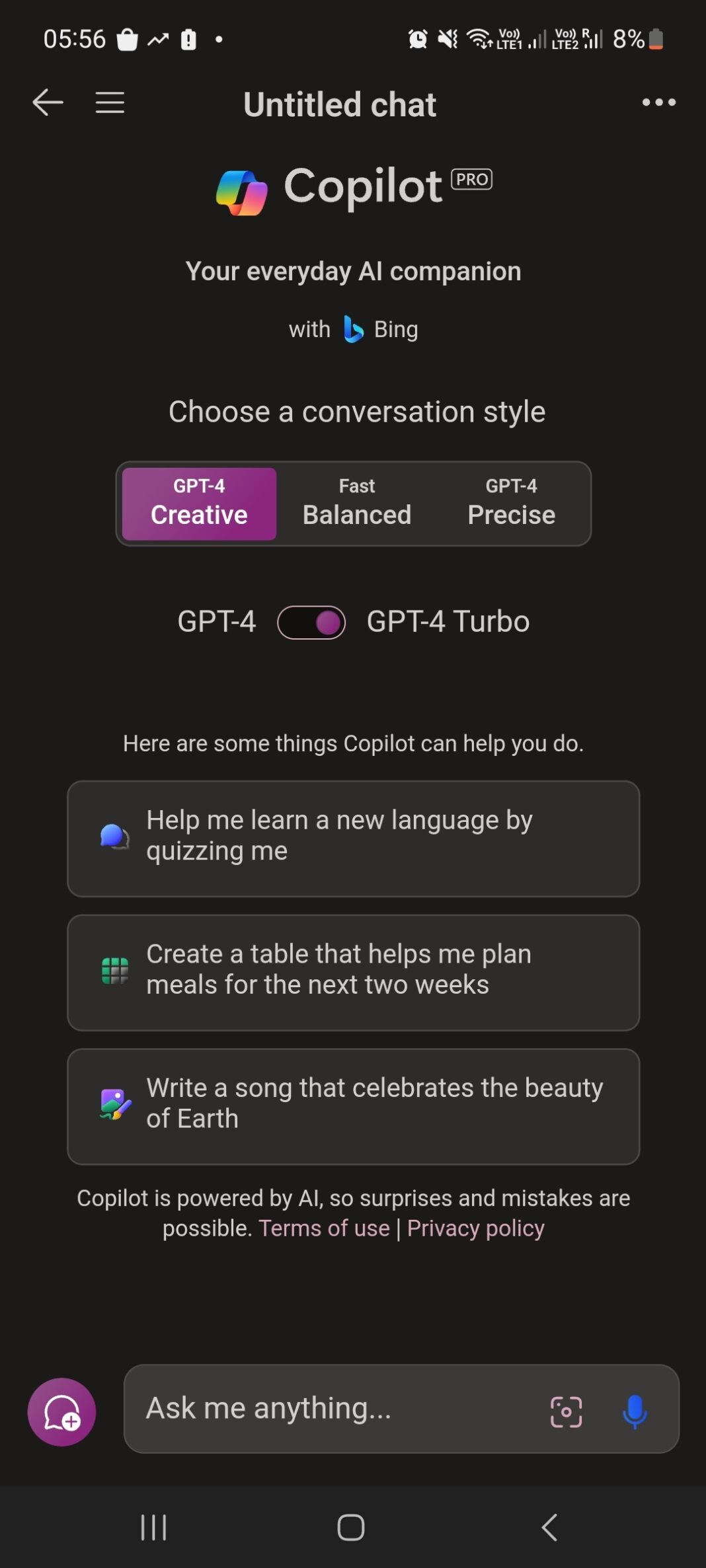Tap the Bing logo
Viewport: 706px width, 1568px height.
pos(352,328)
